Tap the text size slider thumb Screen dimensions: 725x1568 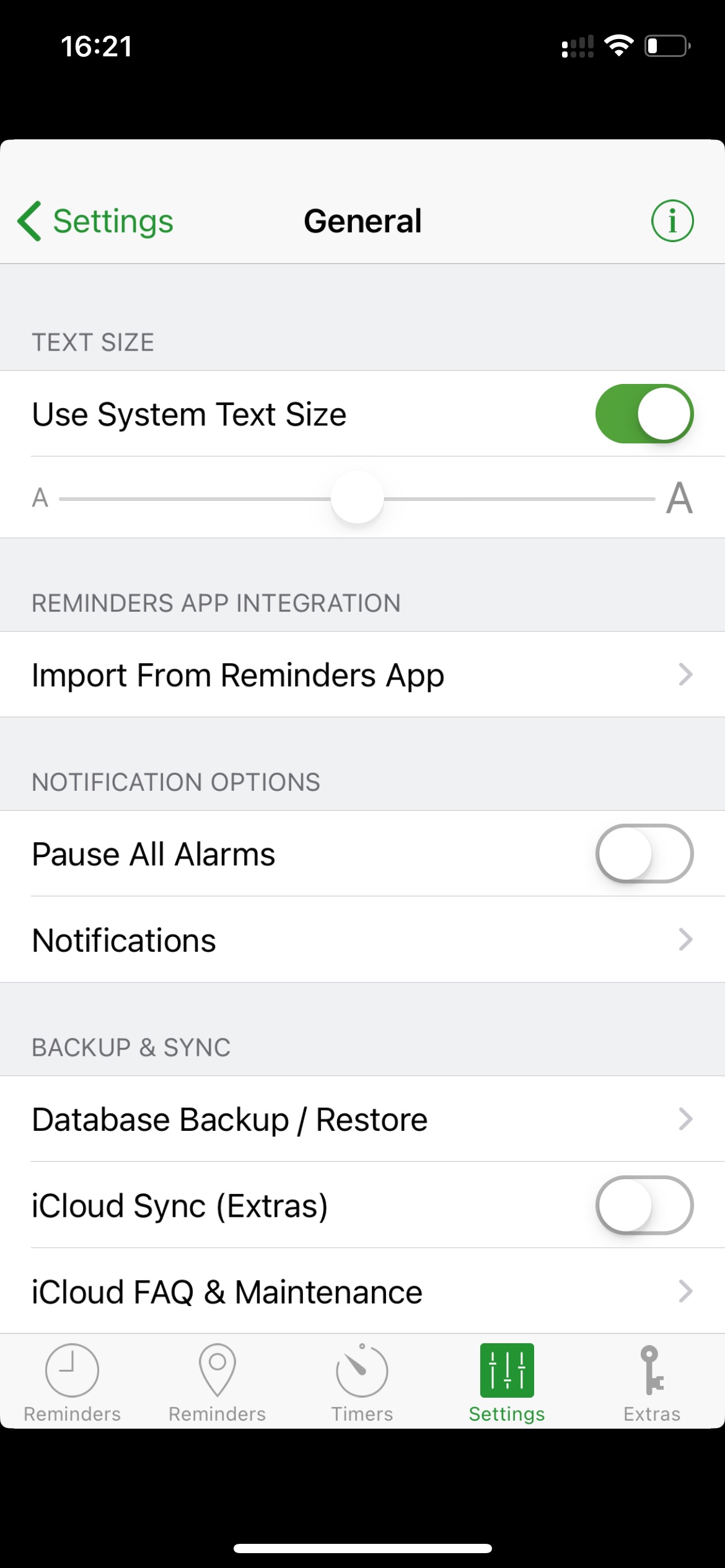tap(358, 497)
